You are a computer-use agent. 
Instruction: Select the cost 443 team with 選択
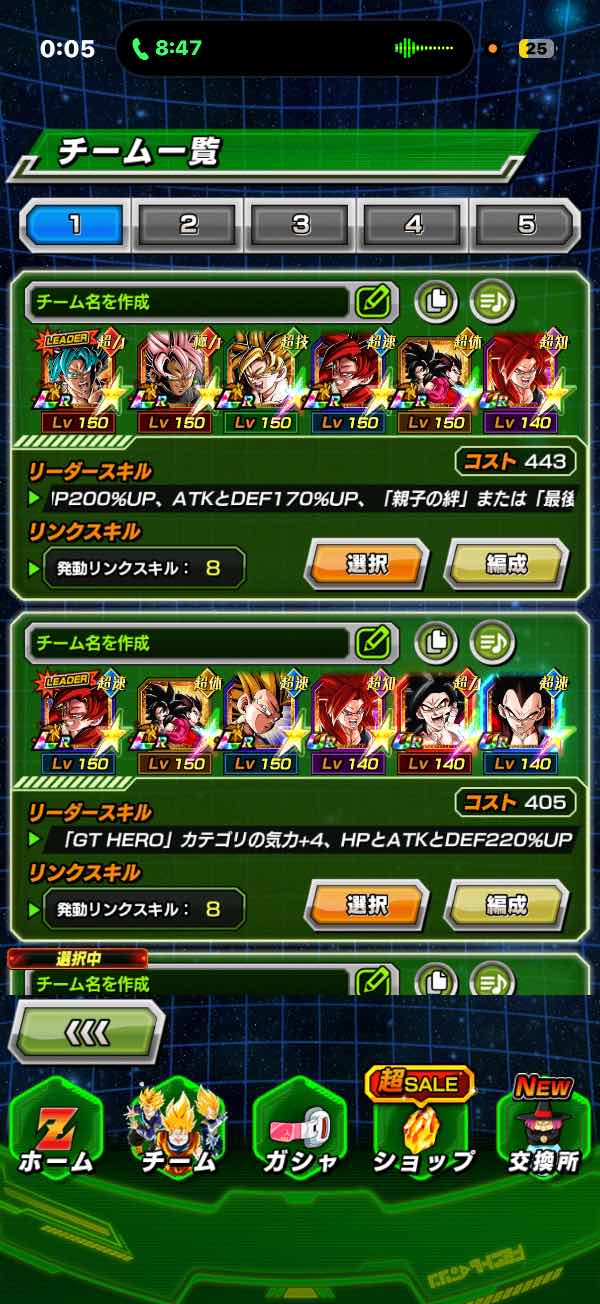pyautogui.click(x=366, y=565)
